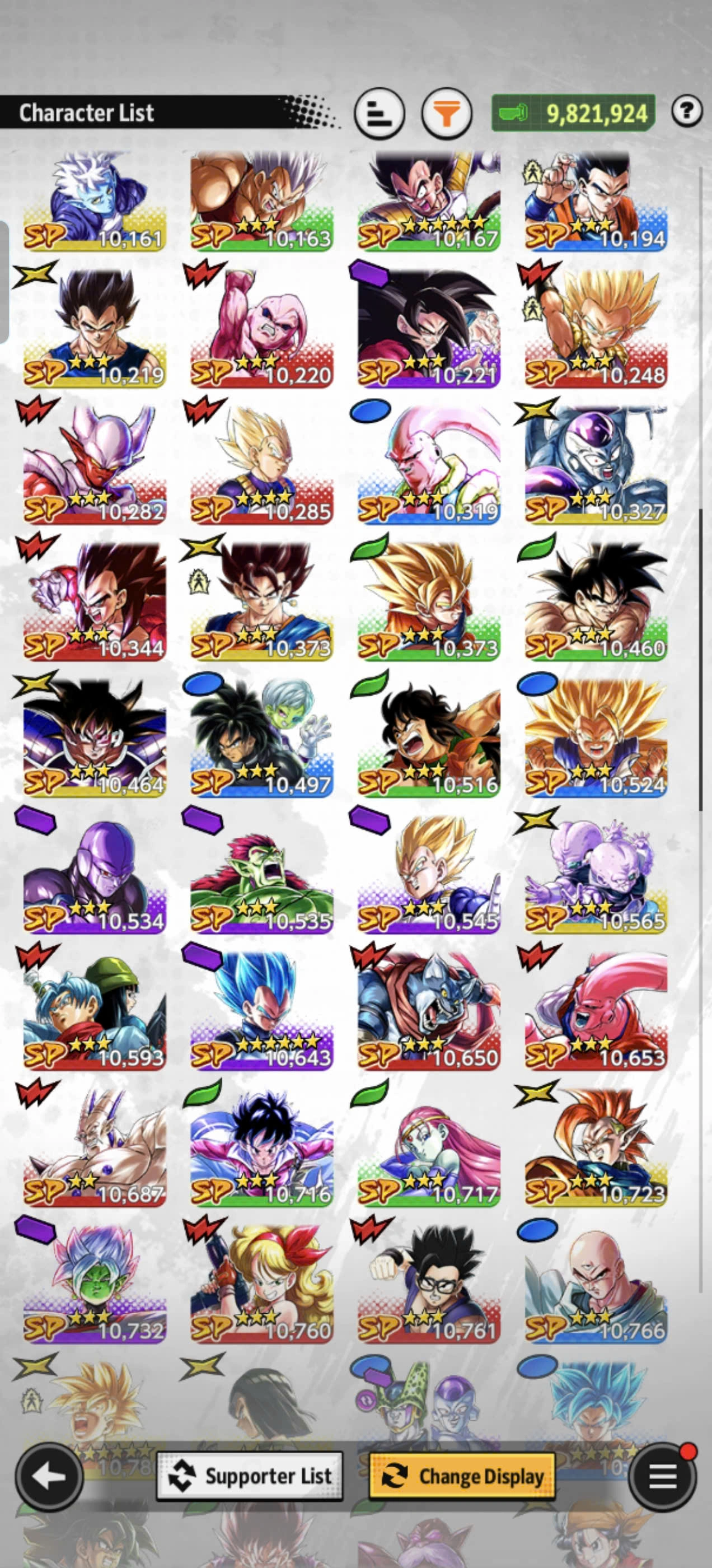View the character with power 10,766

(x=596, y=1284)
